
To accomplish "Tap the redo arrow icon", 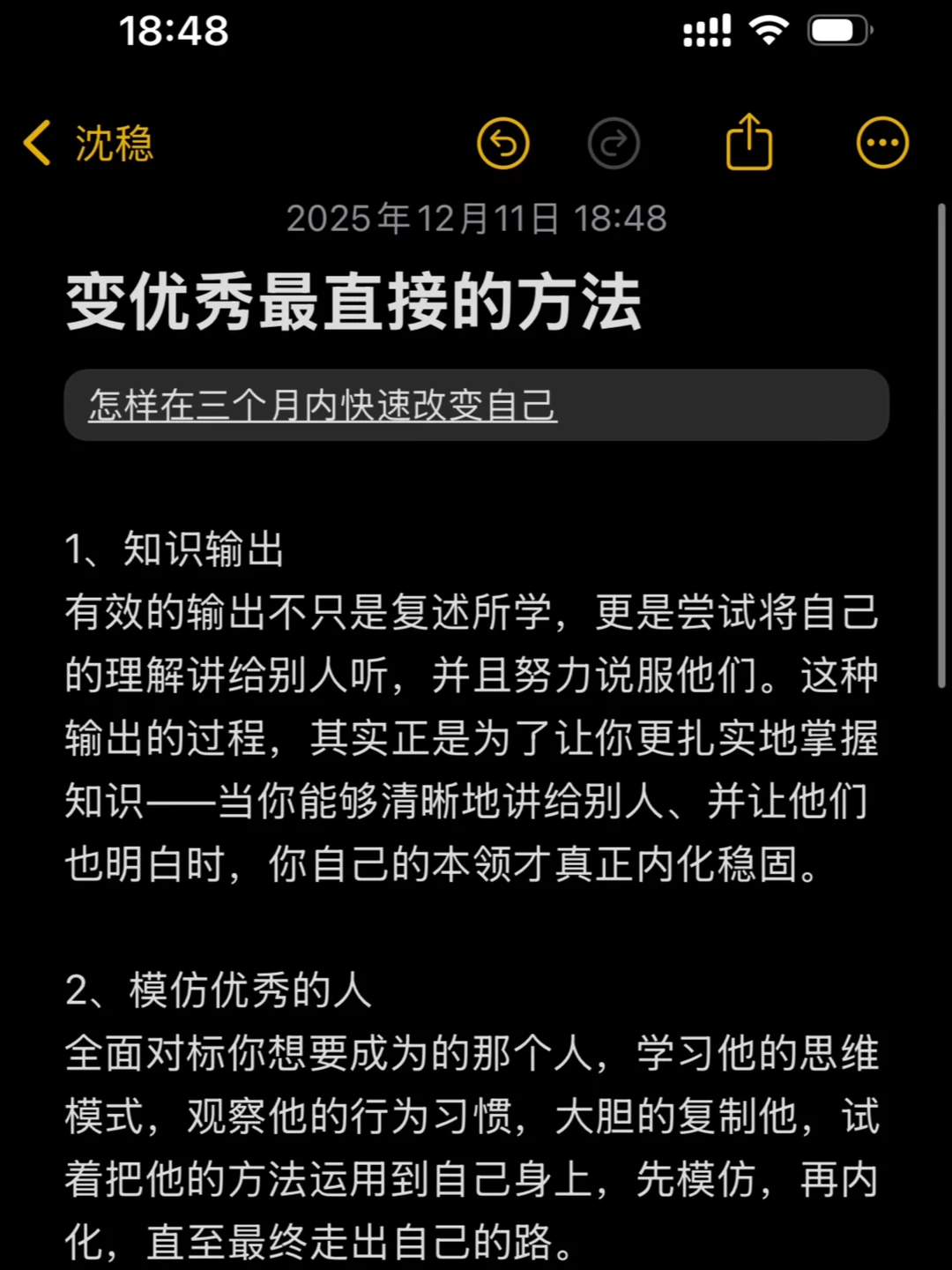I will [614, 142].
